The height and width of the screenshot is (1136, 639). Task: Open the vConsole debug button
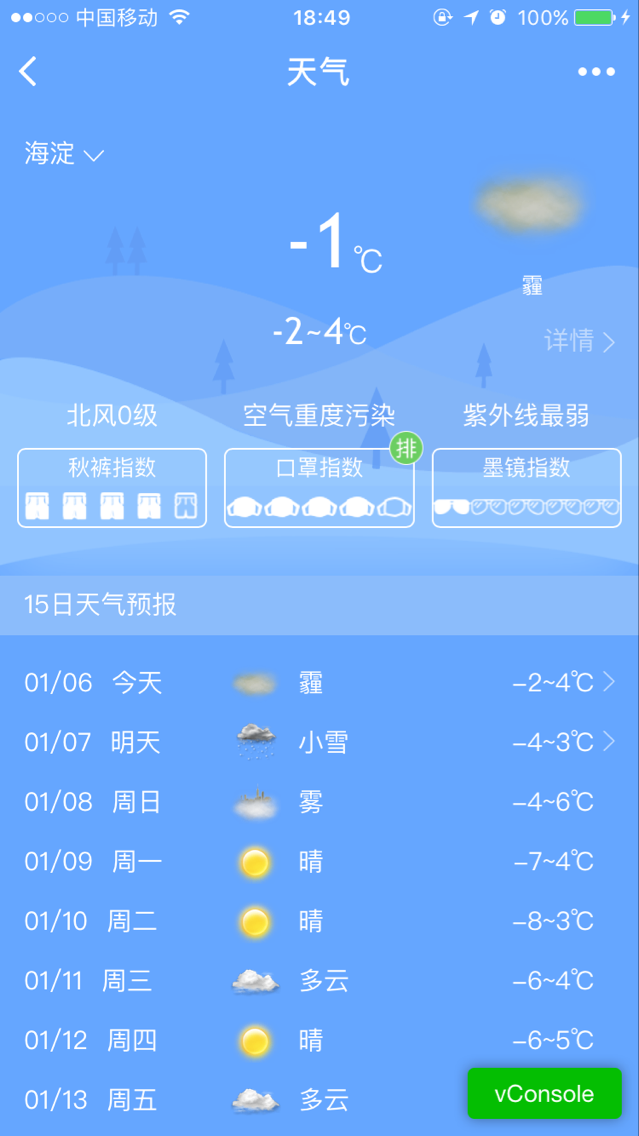pyautogui.click(x=544, y=1094)
